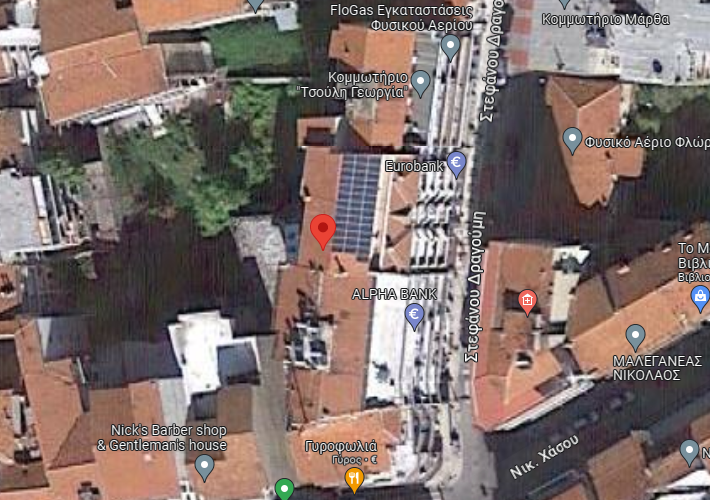
Task: Select the Γυροφωλιά restaurant pin
Action: (x=354, y=480)
